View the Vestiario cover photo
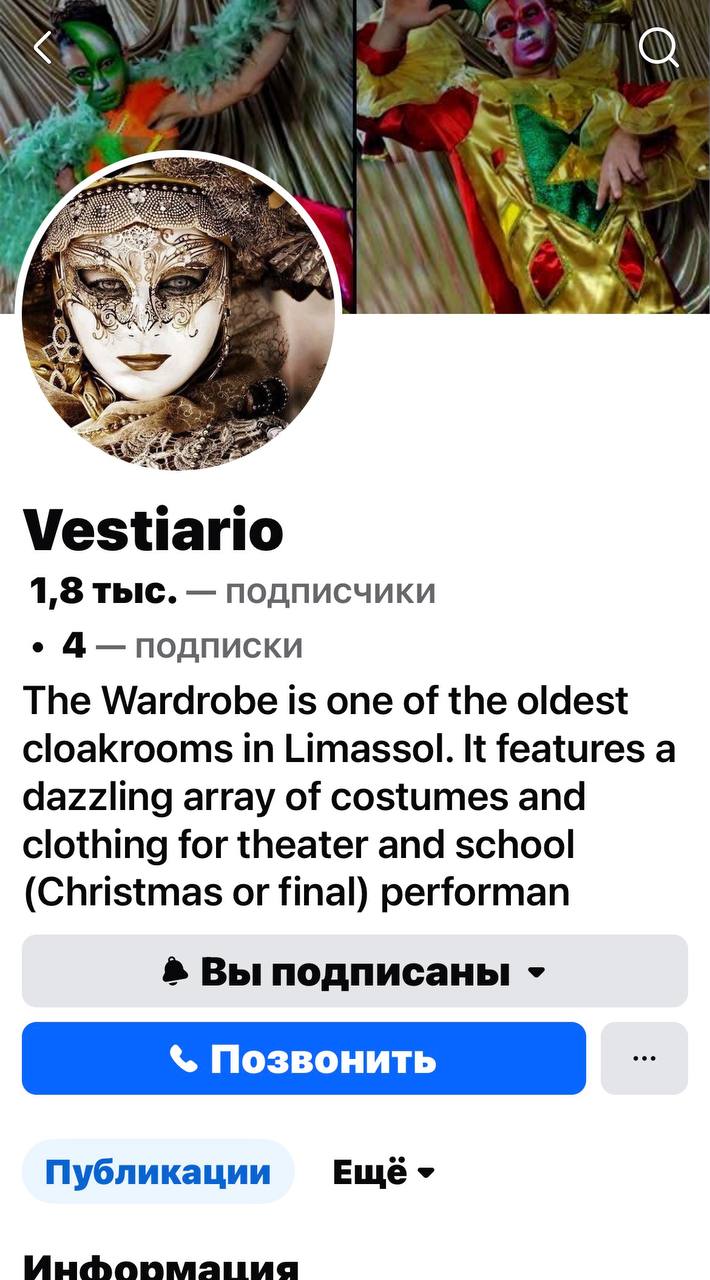 [x=530, y=160]
